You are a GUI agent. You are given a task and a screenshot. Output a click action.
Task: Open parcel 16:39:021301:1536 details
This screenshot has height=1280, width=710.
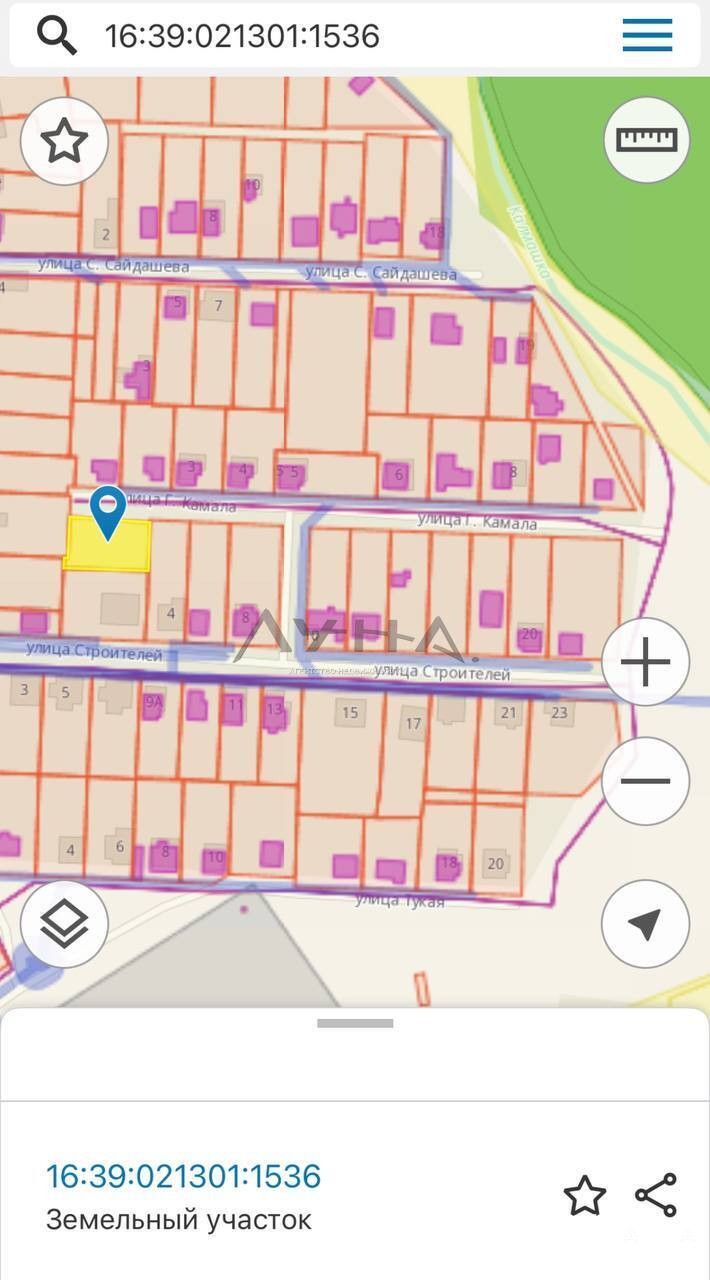click(184, 1176)
